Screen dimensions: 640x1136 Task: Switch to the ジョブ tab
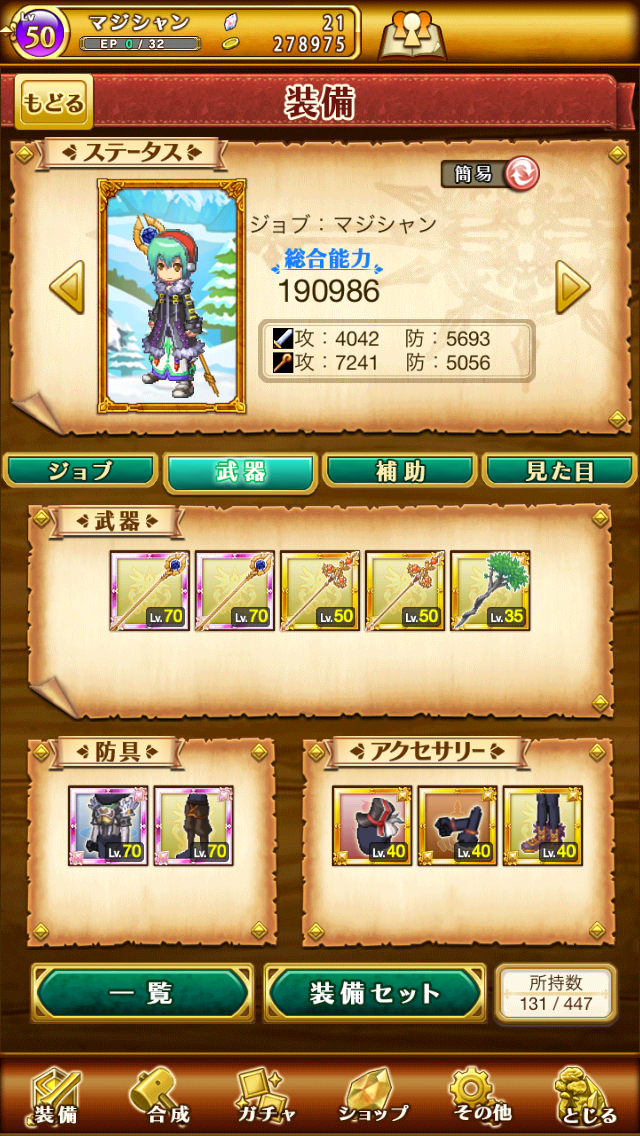tap(81, 471)
